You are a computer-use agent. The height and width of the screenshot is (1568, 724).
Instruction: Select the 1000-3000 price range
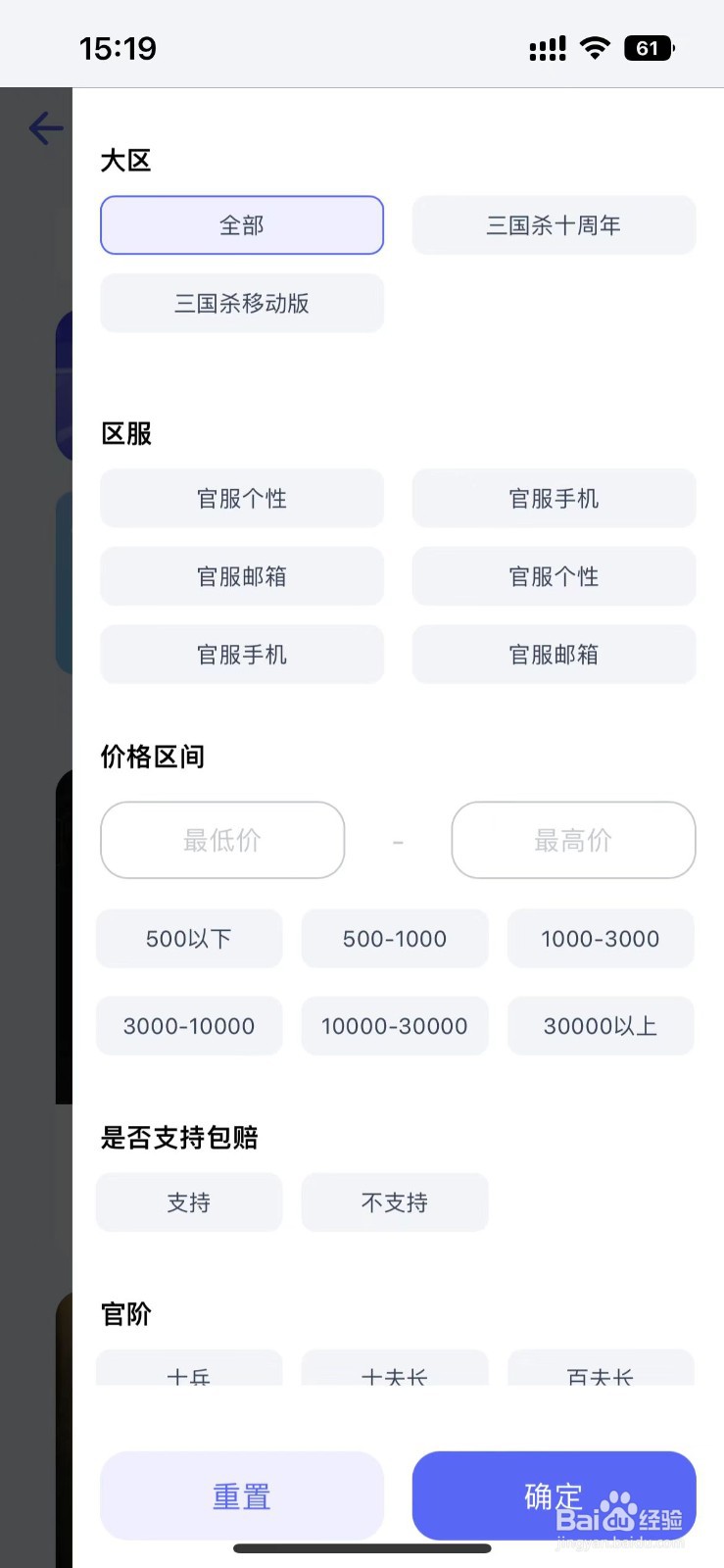600,938
